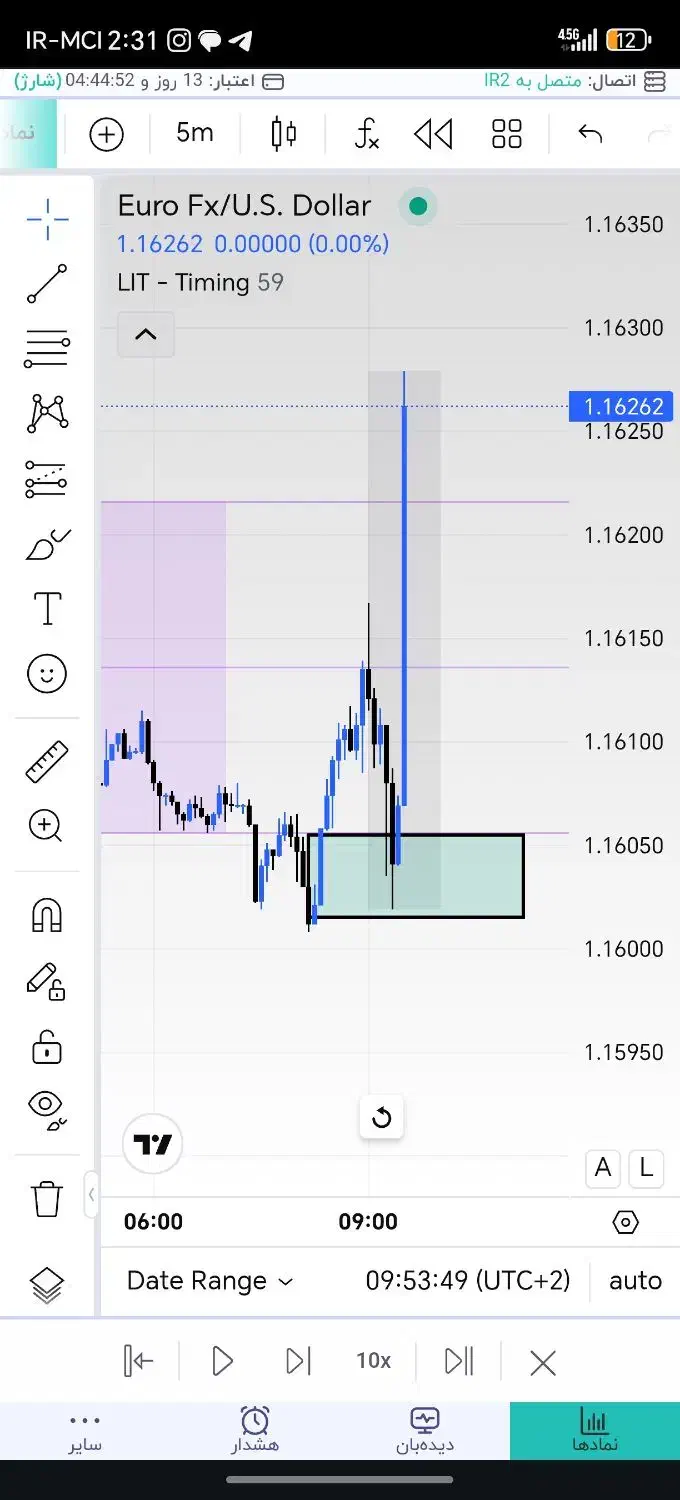Open the Date Range dropdown
Screen dimensions: 680x1500
(210, 1281)
